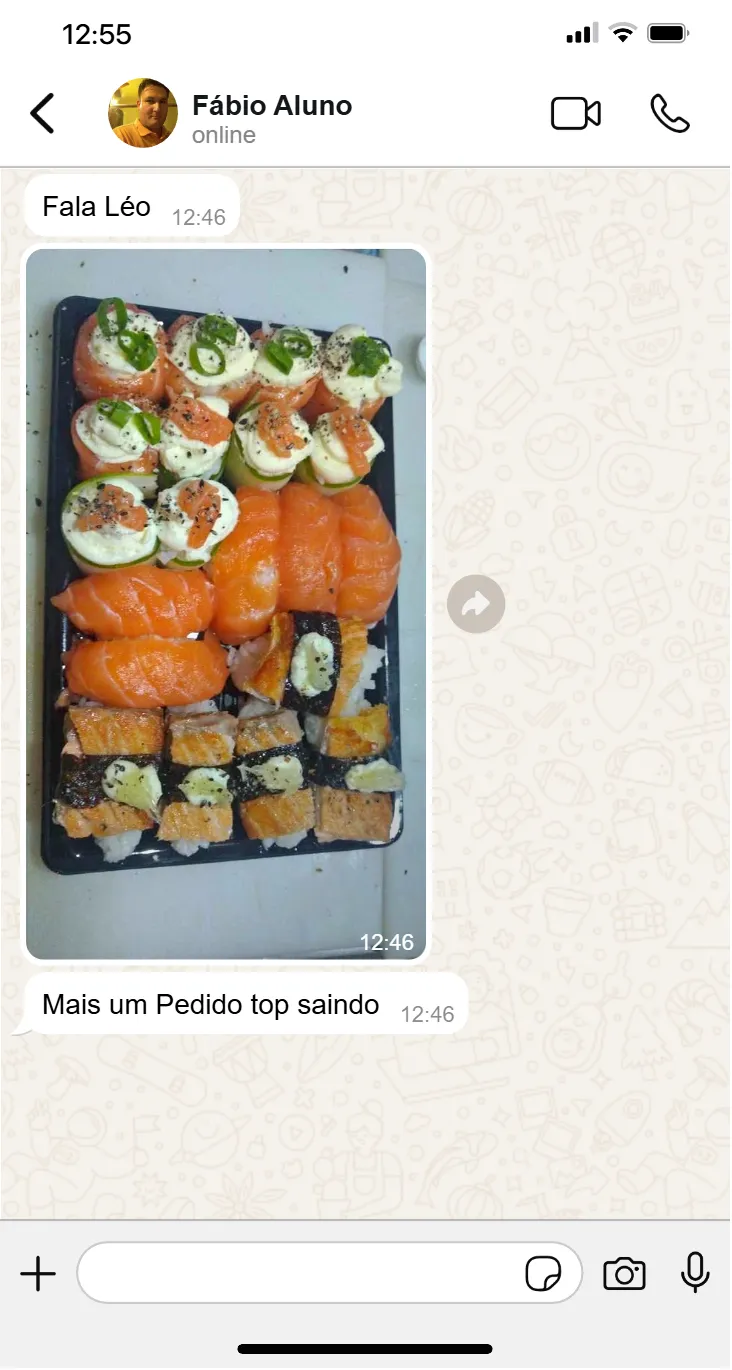Open the attachments plus menu

point(38,1274)
